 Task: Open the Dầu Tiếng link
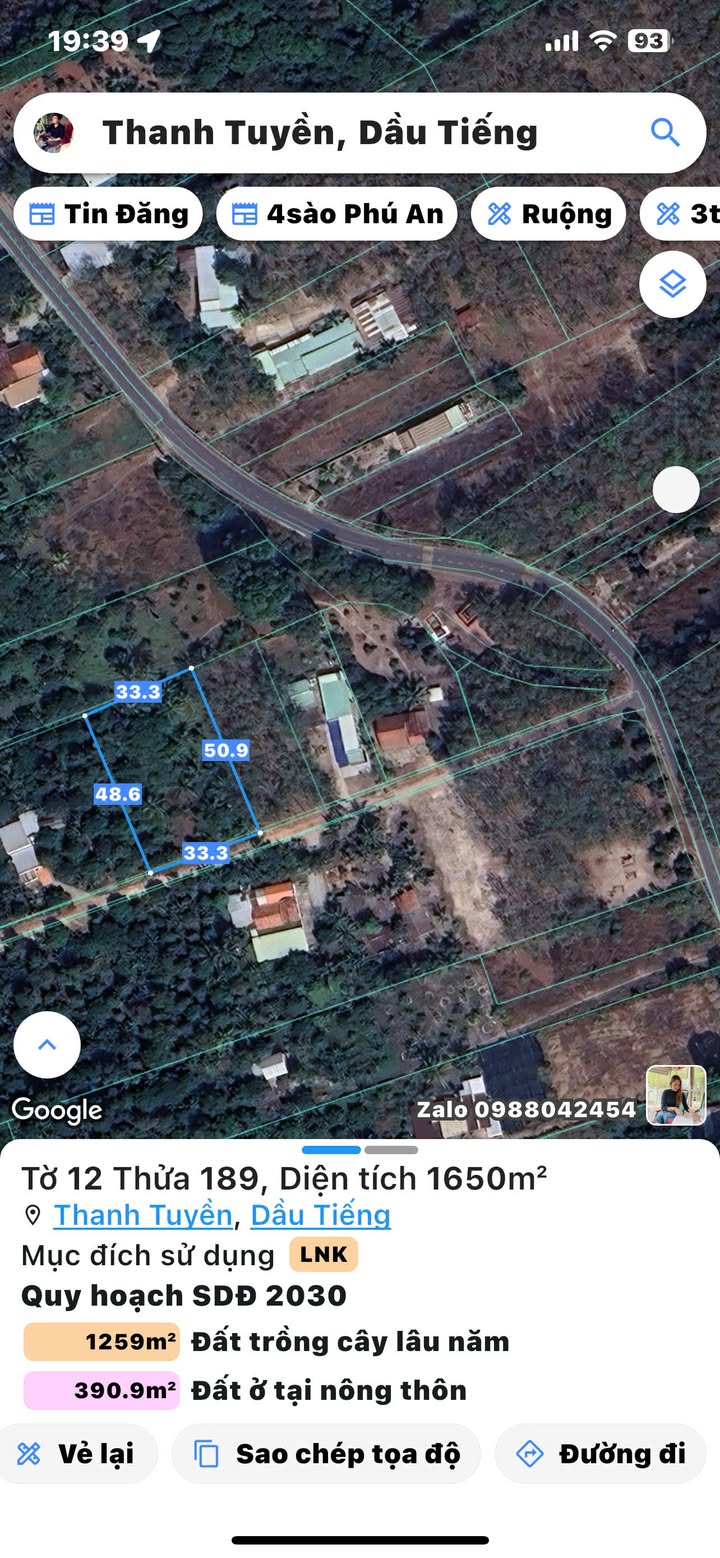pos(320,1215)
